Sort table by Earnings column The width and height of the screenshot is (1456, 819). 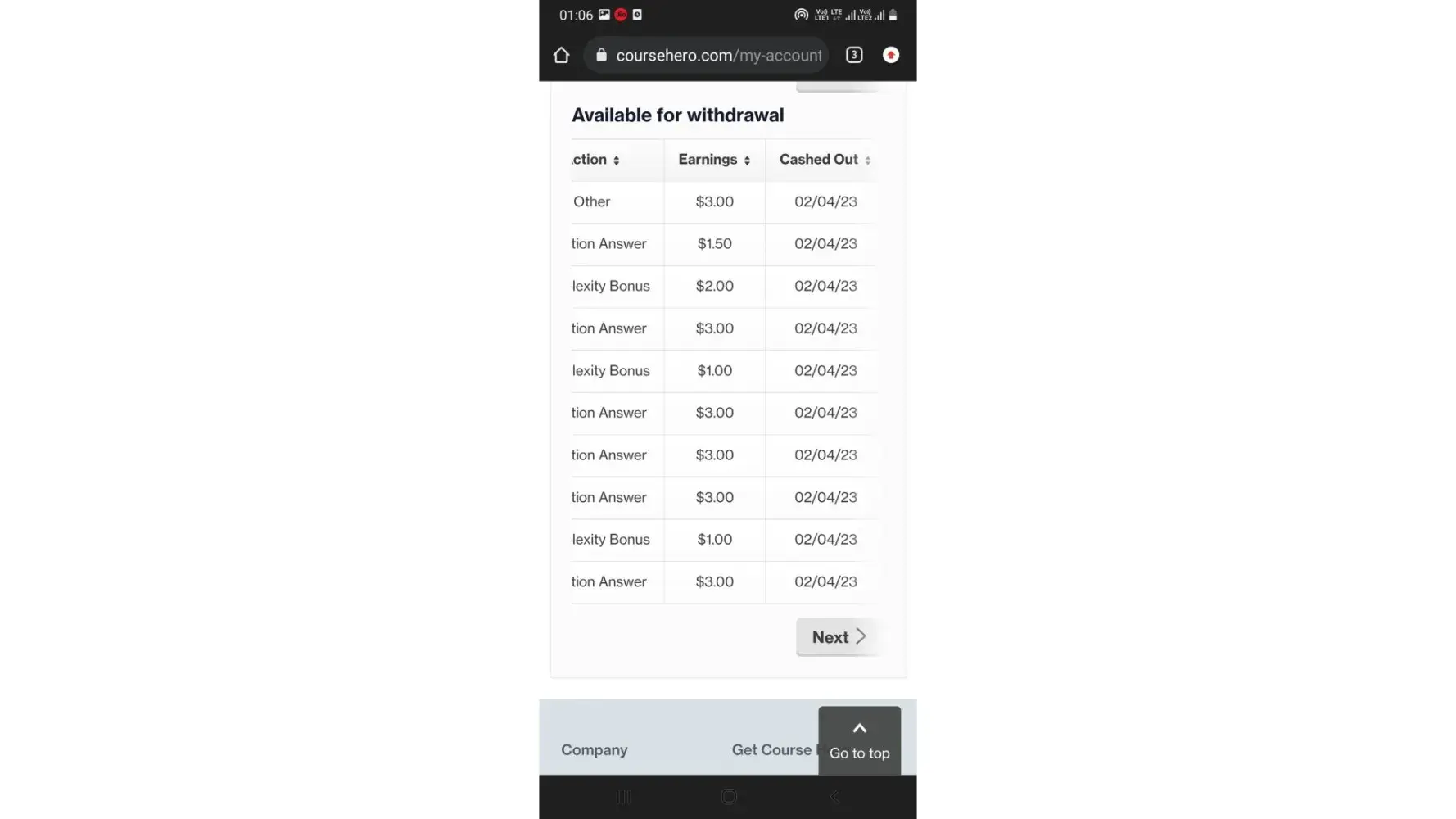point(714,160)
